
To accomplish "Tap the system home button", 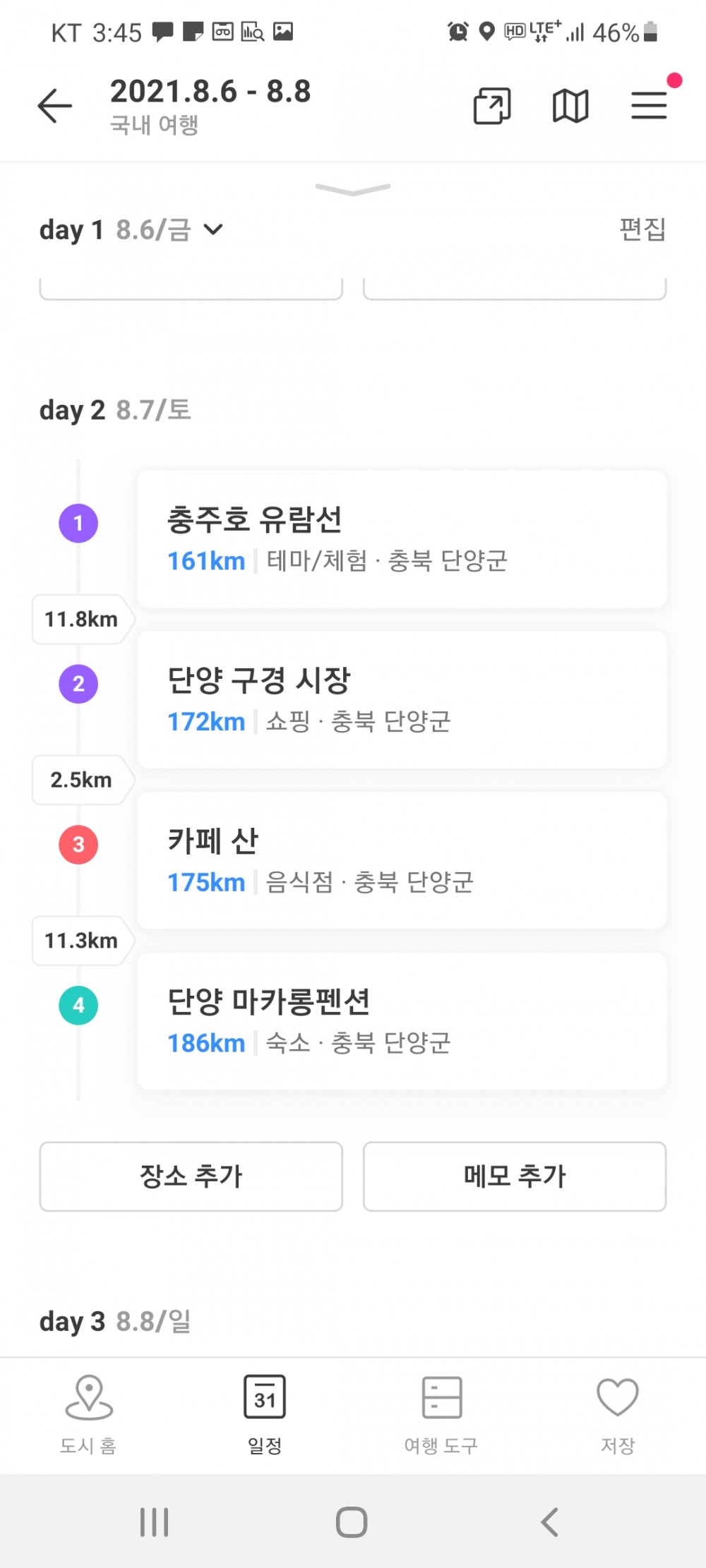I will (x=352, y=1522).
